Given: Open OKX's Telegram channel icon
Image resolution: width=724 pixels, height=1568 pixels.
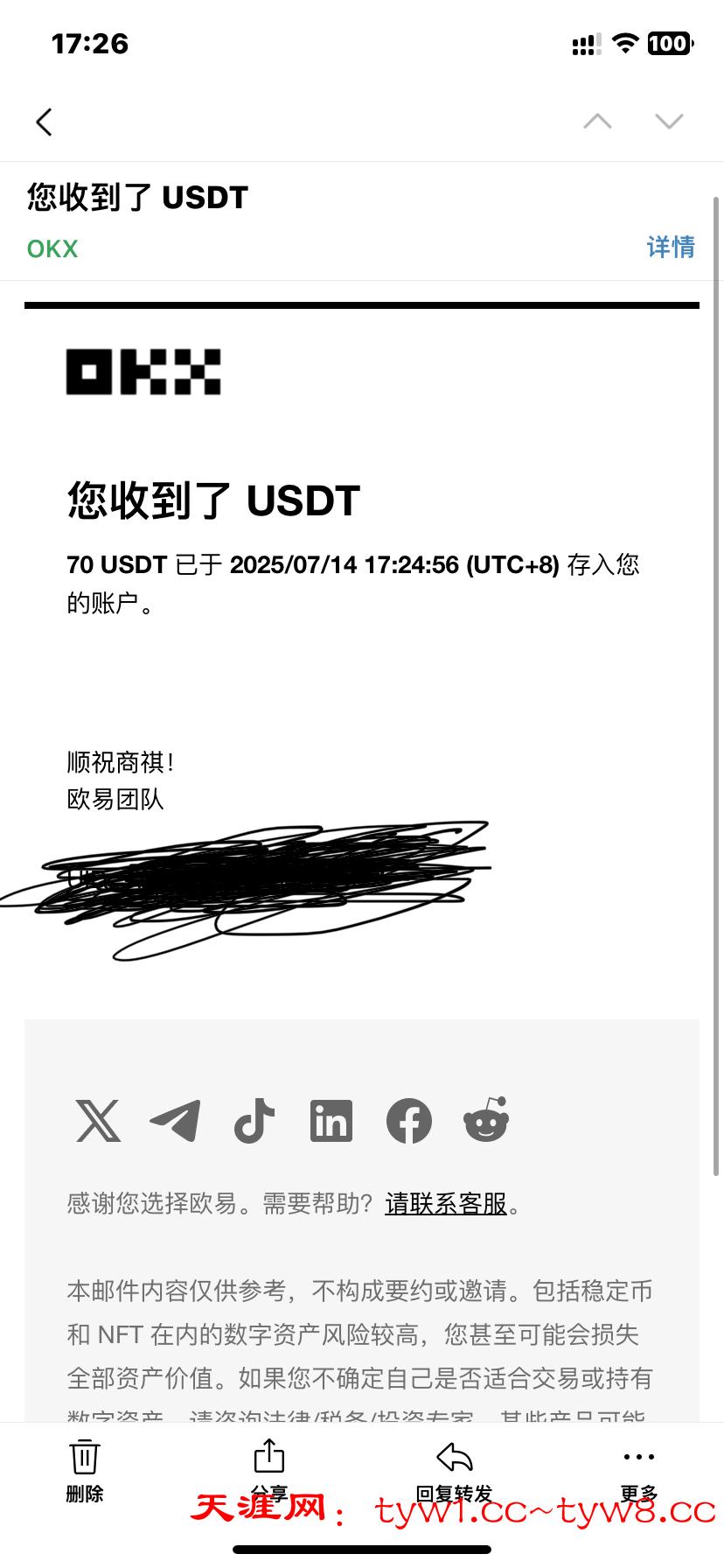Looking at the screenshot, I should [x=176, y=1121].
